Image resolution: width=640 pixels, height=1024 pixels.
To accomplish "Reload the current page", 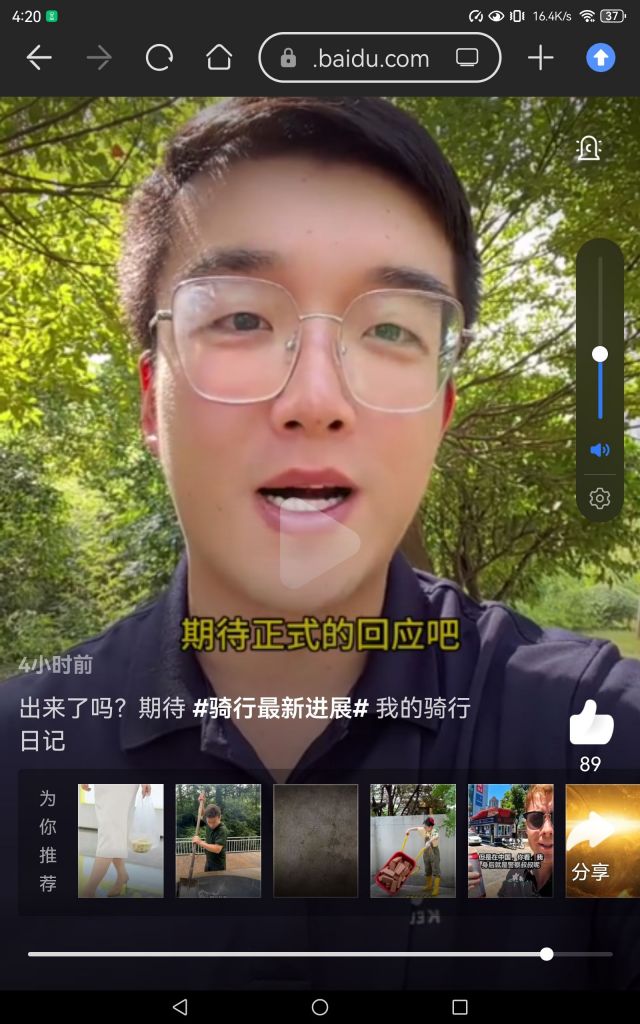I will pos(159,58).
